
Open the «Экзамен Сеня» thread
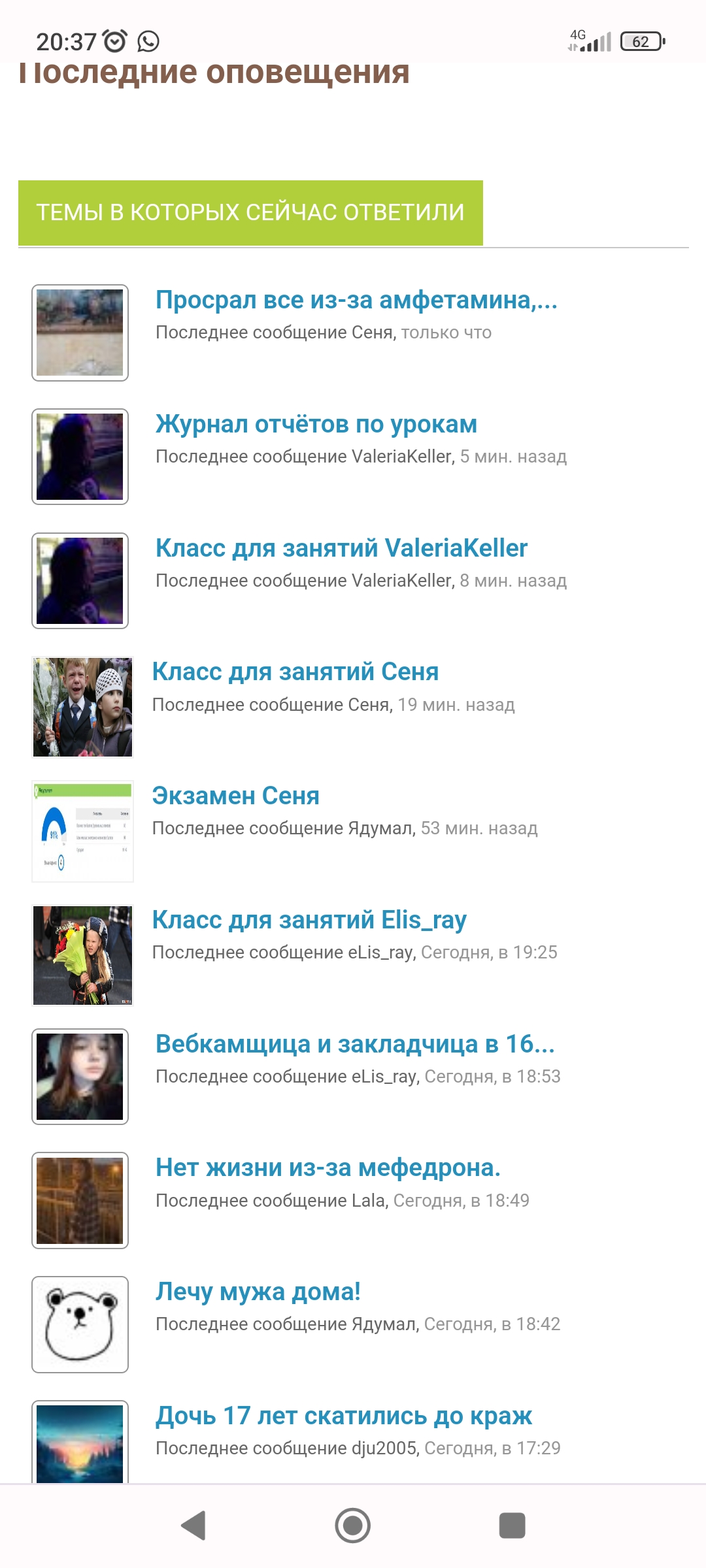point(236,796)
